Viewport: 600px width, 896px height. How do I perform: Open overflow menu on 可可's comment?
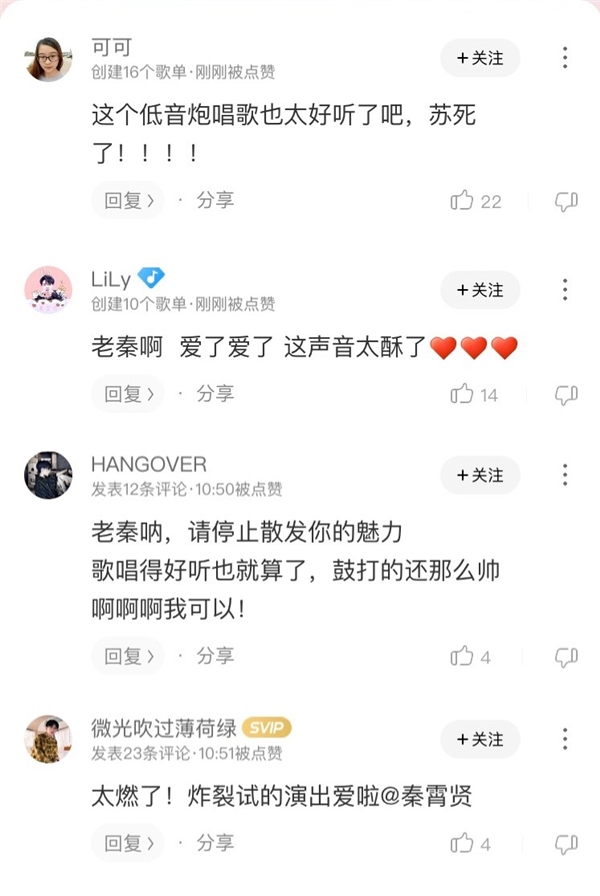(565, 58)
